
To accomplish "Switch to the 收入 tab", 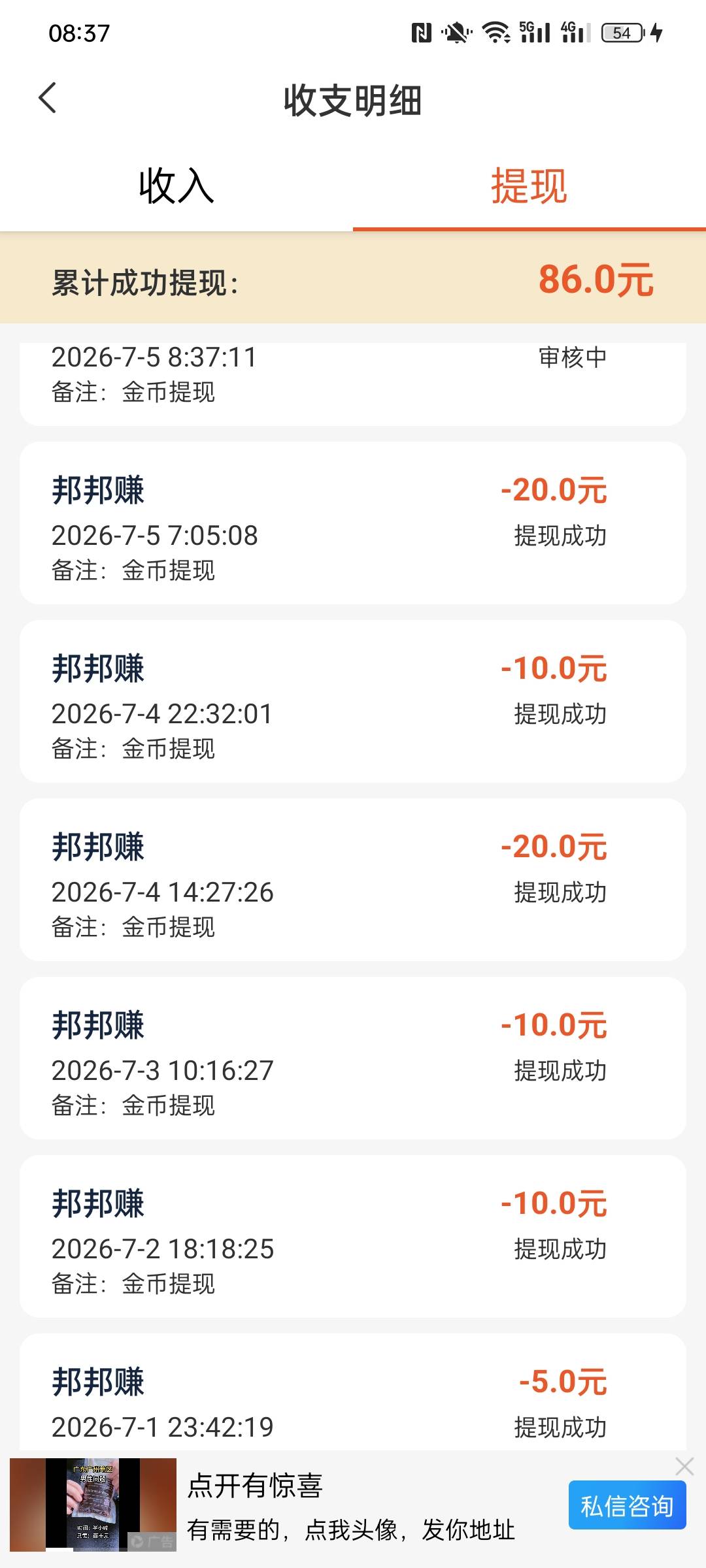I will coord(176,186).
